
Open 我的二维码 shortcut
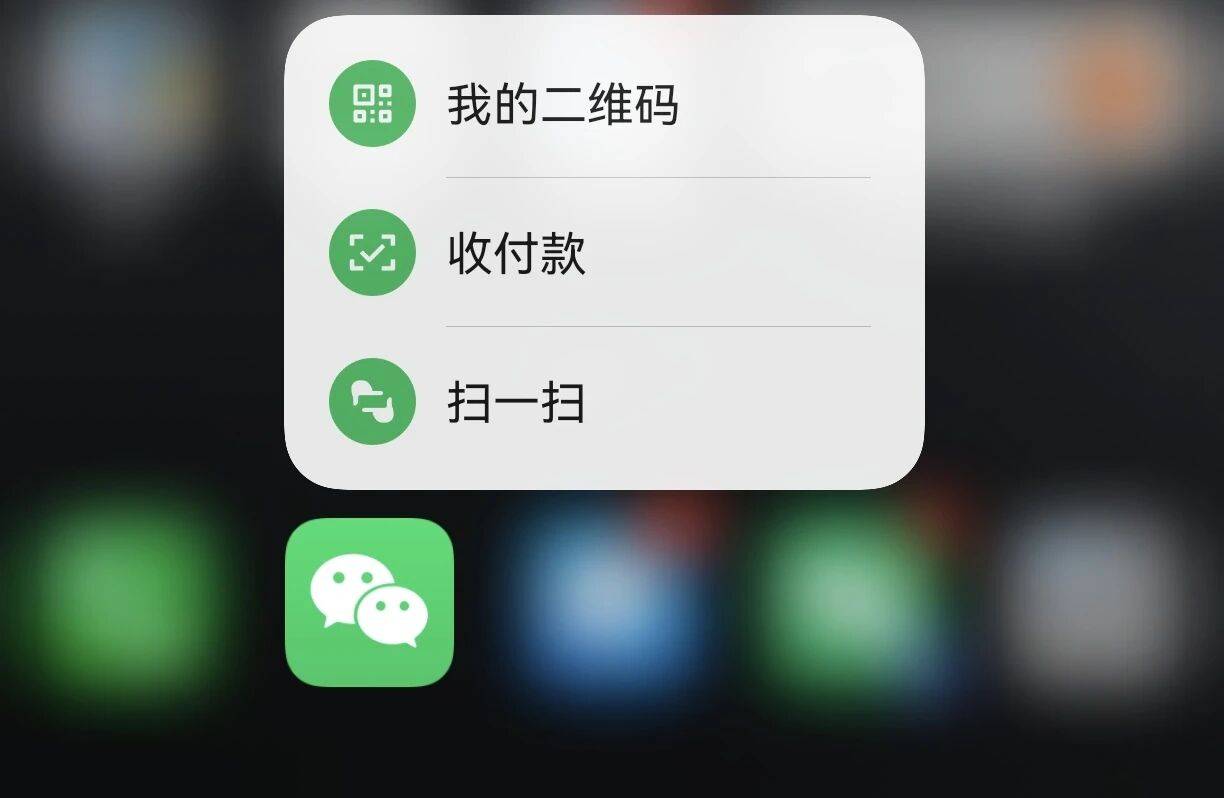click(x=563, y=104)
